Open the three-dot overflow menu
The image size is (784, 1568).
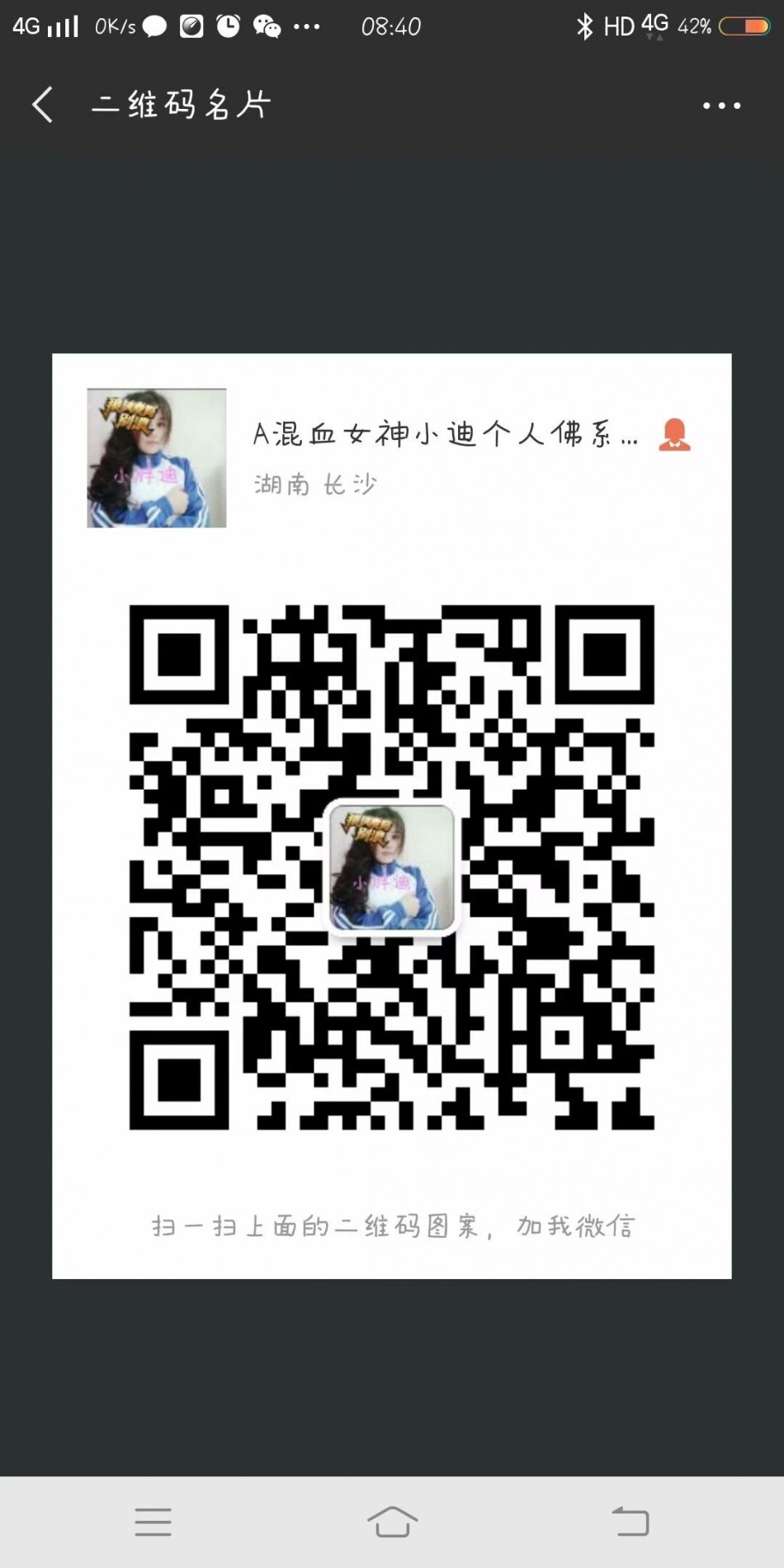721,106
